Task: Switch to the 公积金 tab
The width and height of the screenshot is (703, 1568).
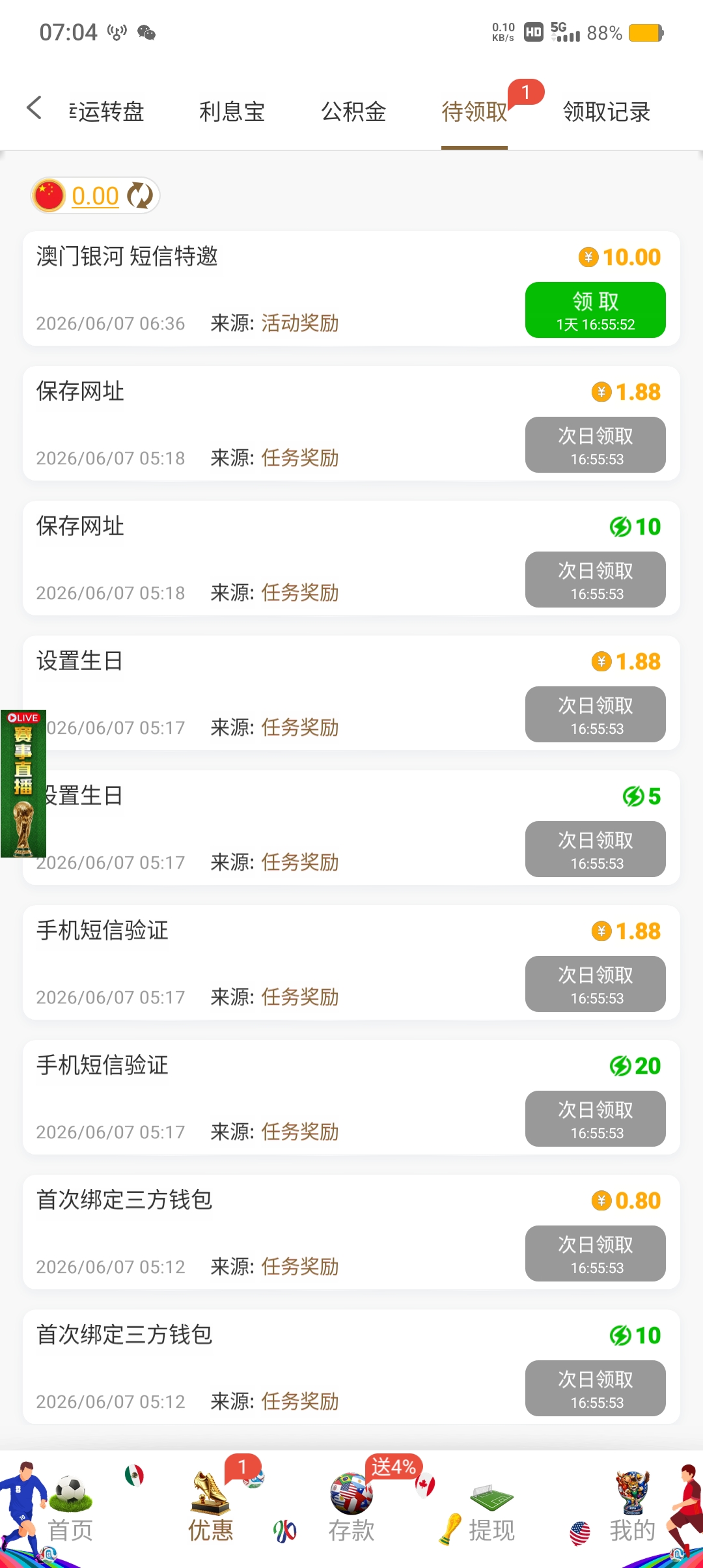Action: click(353, 111)
